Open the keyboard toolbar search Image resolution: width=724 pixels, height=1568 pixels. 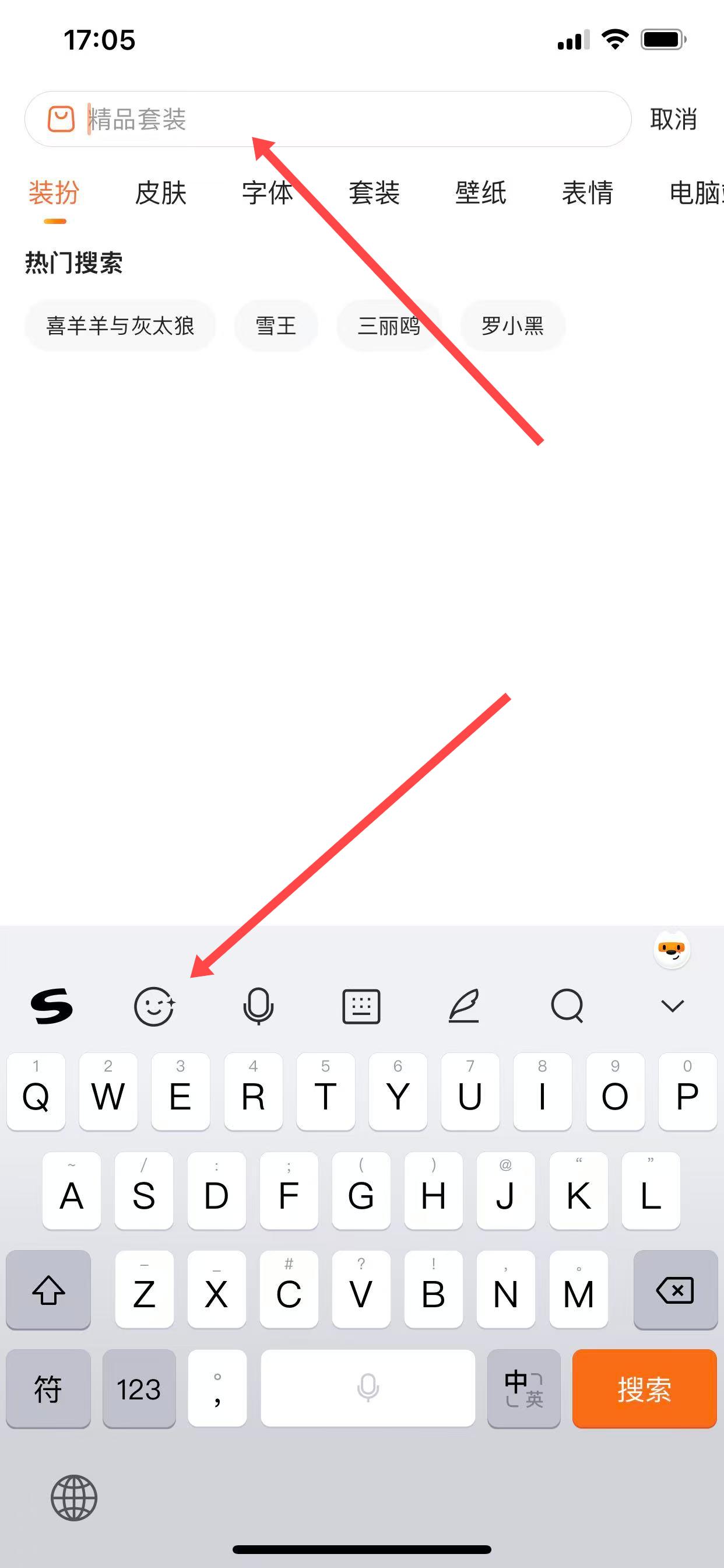[x=567, y=1006]
